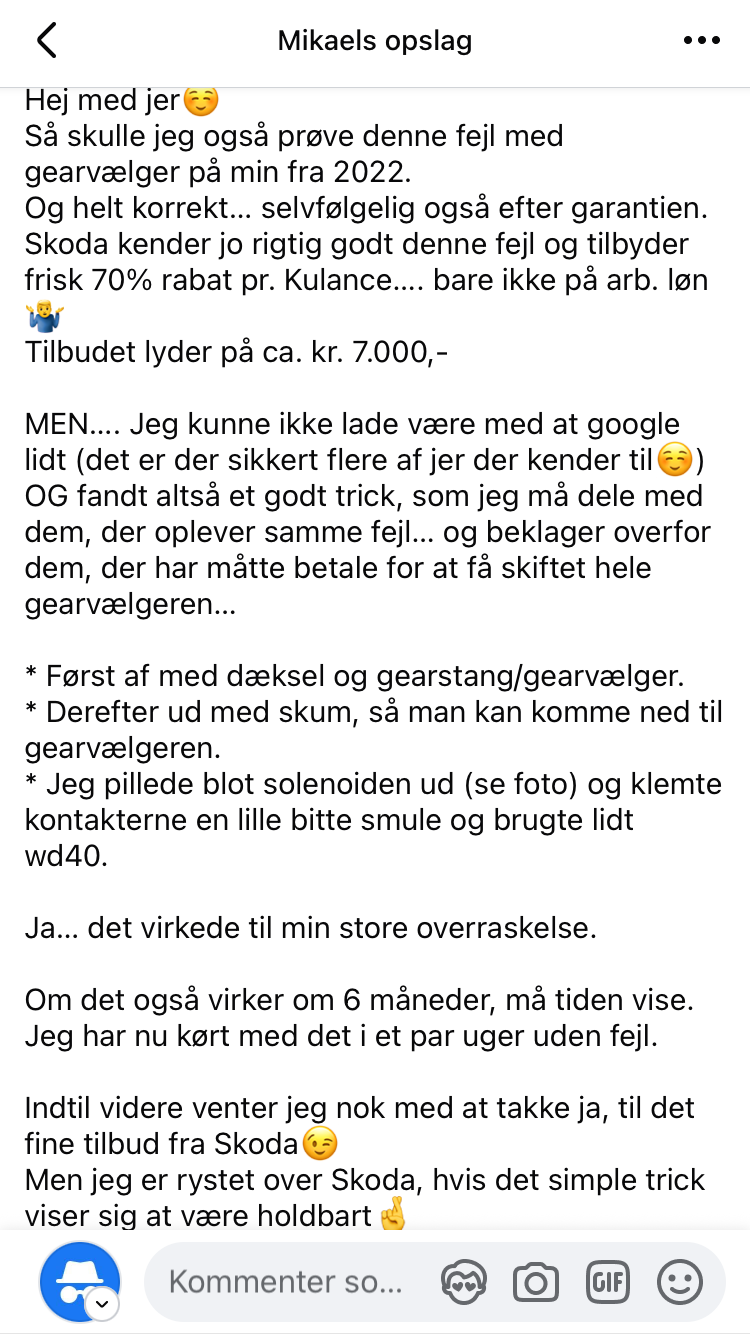
Task: Open the GIF picker
Action: coord(607,1281)
